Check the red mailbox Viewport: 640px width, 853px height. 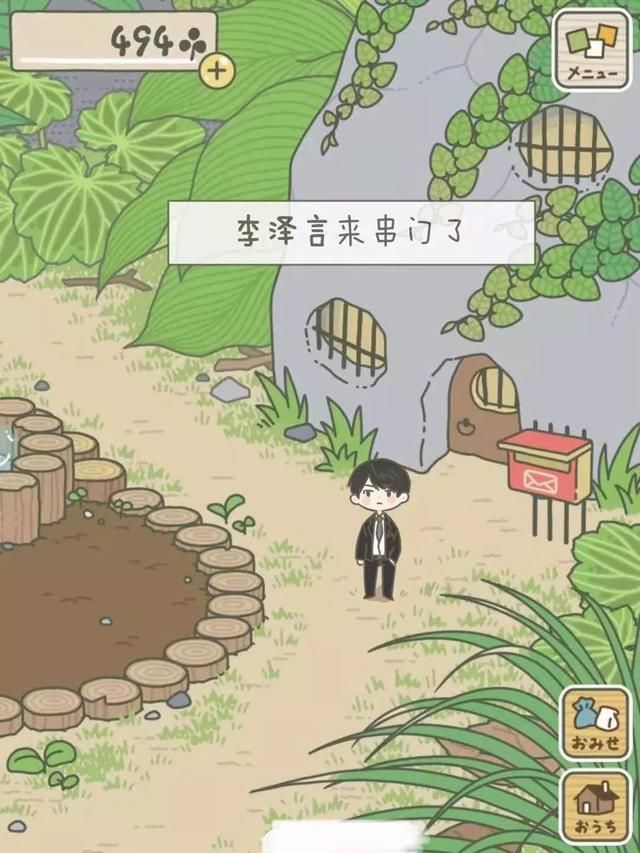coord(544,466)
